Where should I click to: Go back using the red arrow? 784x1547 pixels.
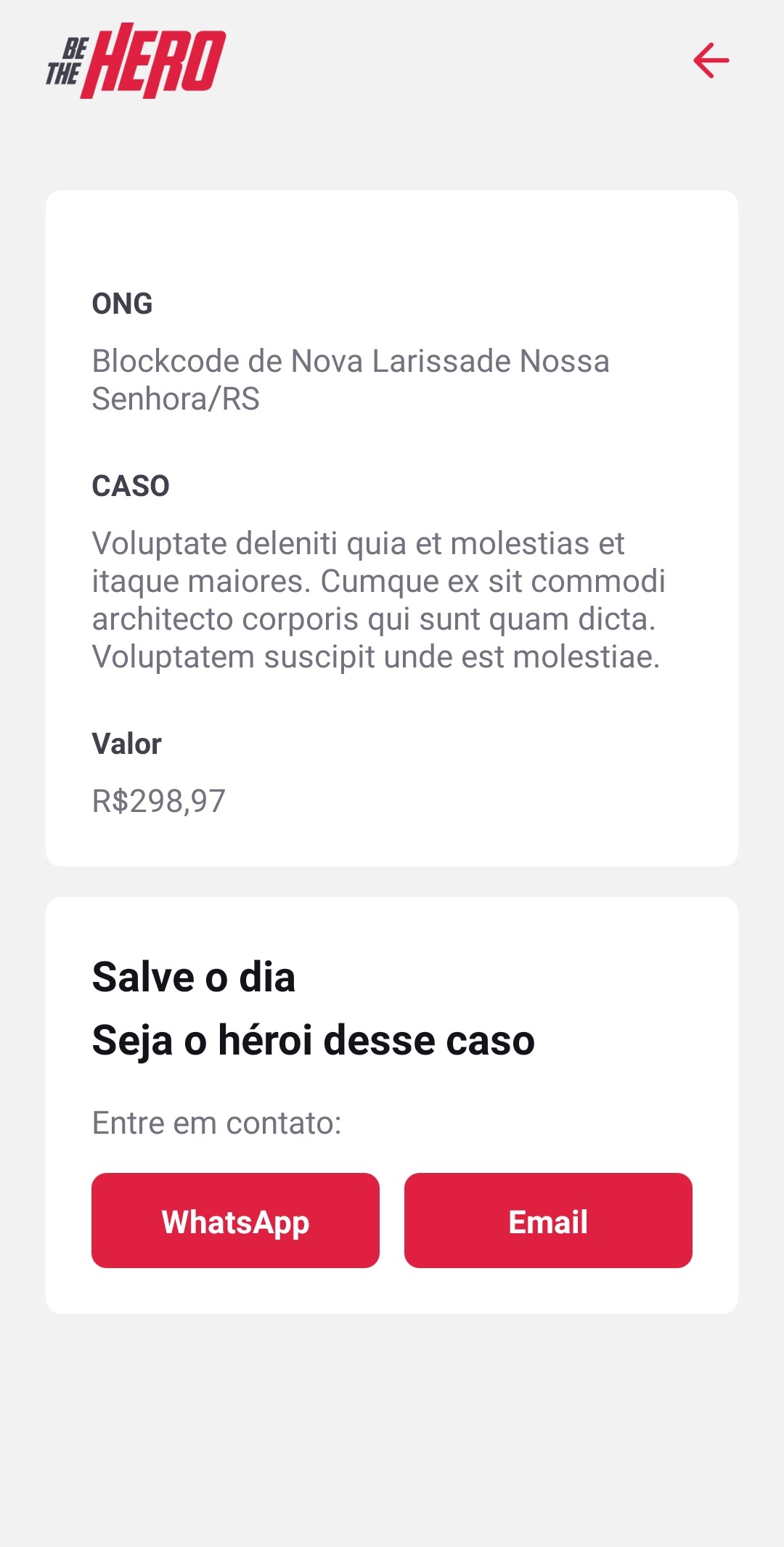[x=711, y=60]
